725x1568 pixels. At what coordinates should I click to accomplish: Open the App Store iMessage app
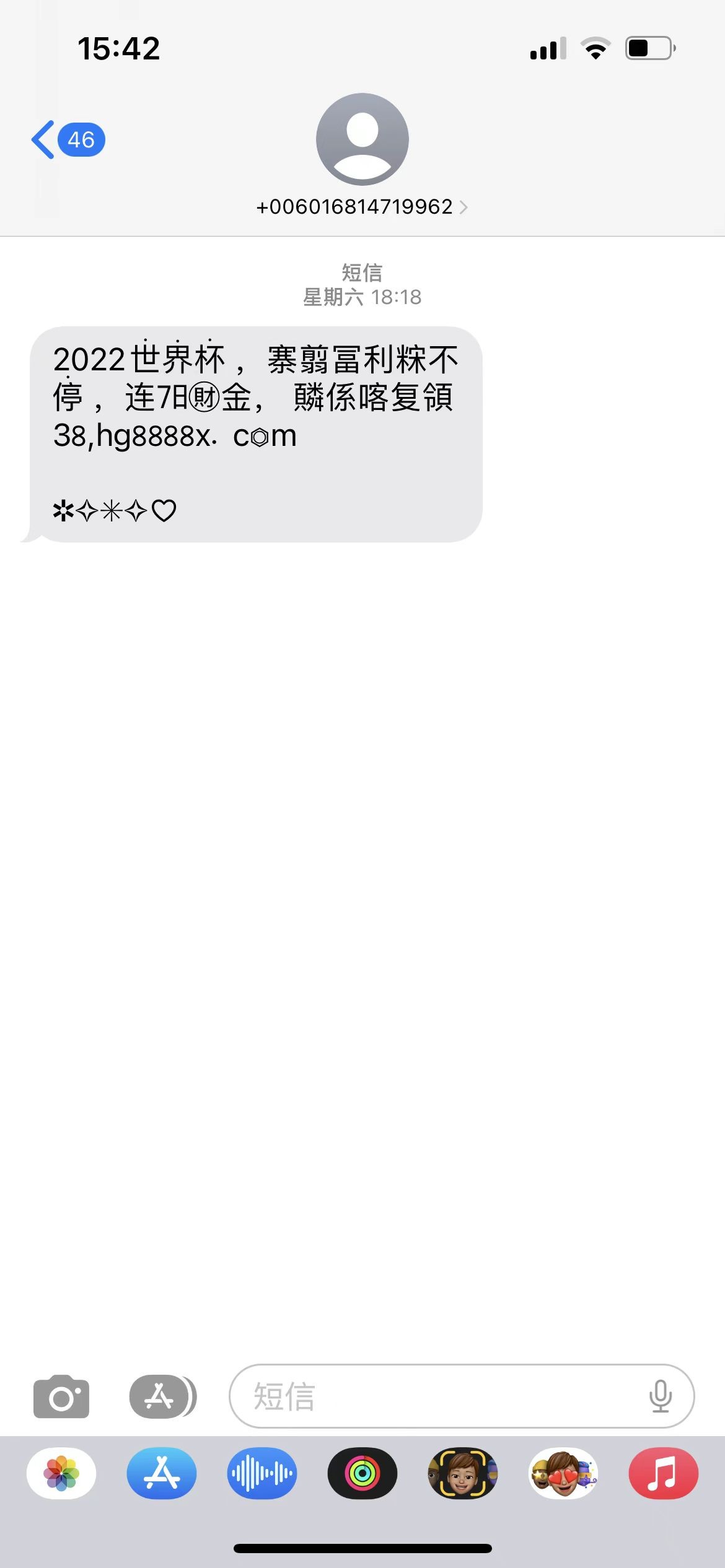tap(162, 1473)
